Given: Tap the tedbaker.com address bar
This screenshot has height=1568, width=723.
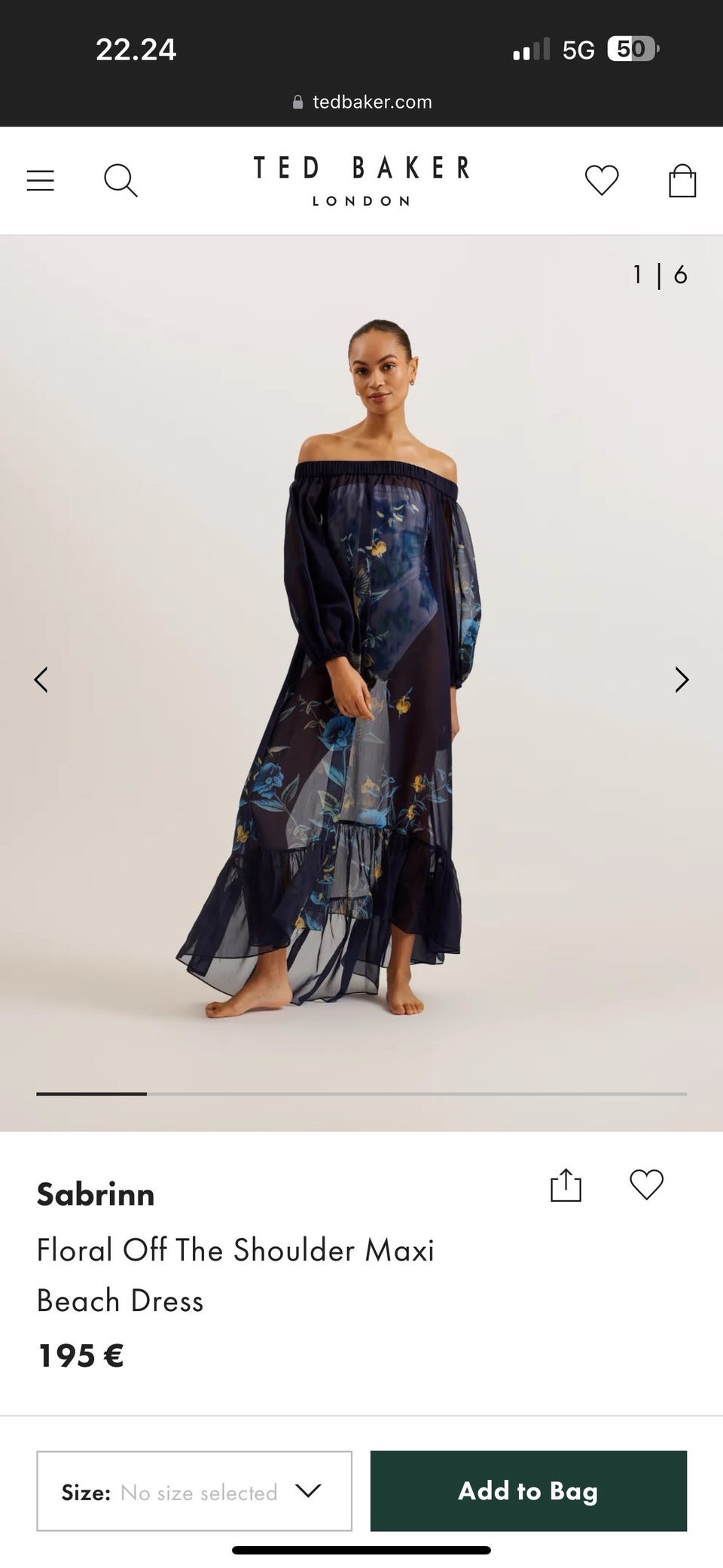Looking at the screenshot, I should pyautogui.click(x=362, y=102).
